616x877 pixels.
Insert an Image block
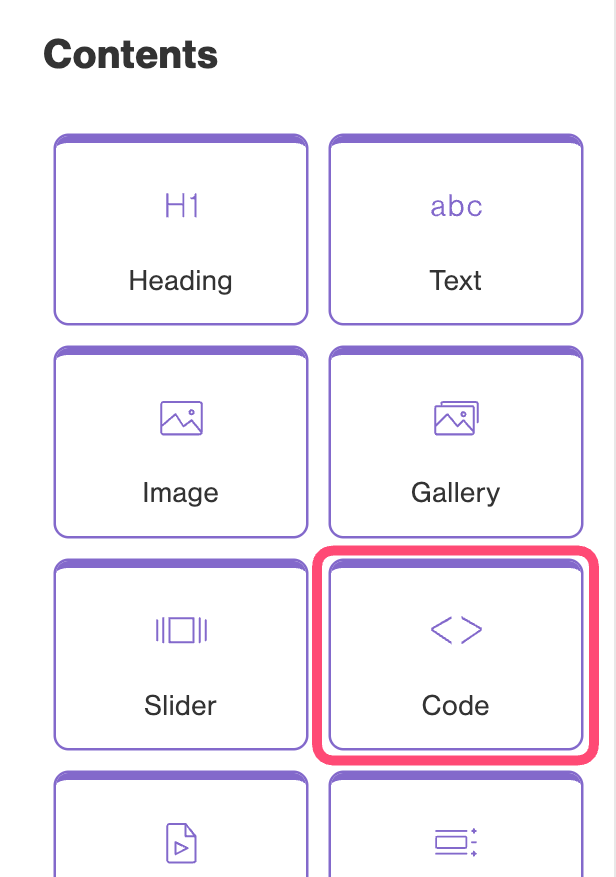tap(181, 443)
